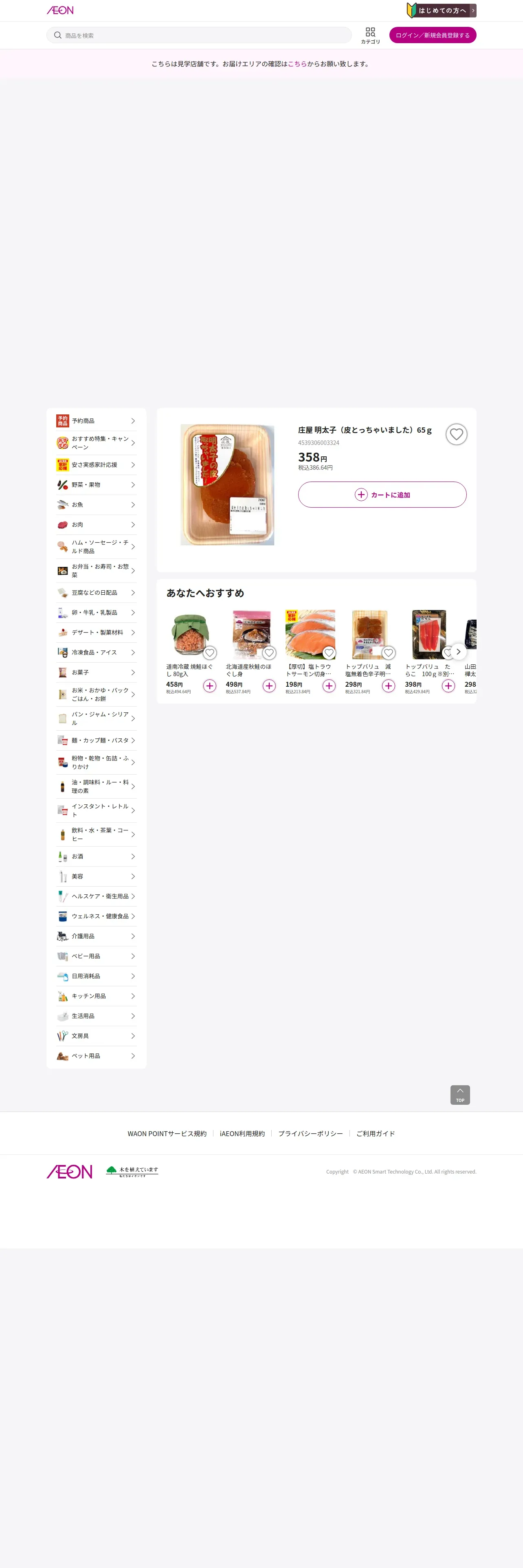Open the 予約商品 category
Image resolution: width=523 pixels, height=1568 pixels.
click(x=96, y=420)
